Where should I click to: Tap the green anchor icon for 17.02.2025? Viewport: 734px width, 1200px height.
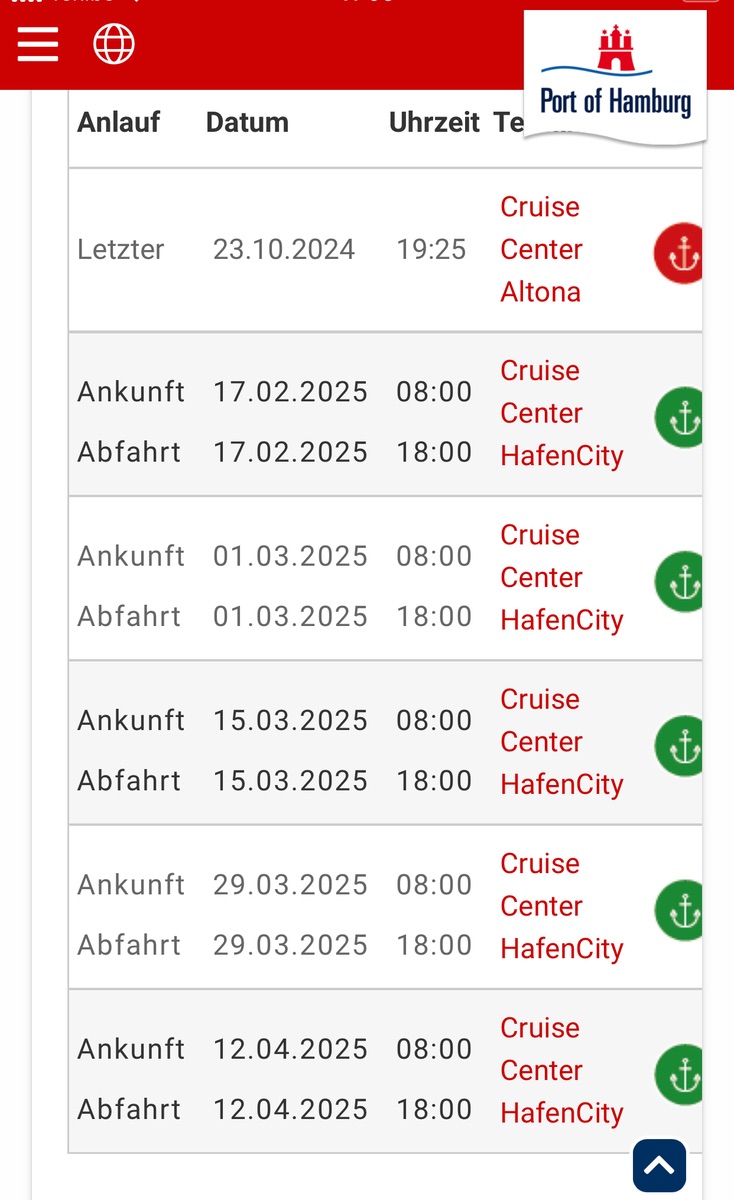click(679, 419)
